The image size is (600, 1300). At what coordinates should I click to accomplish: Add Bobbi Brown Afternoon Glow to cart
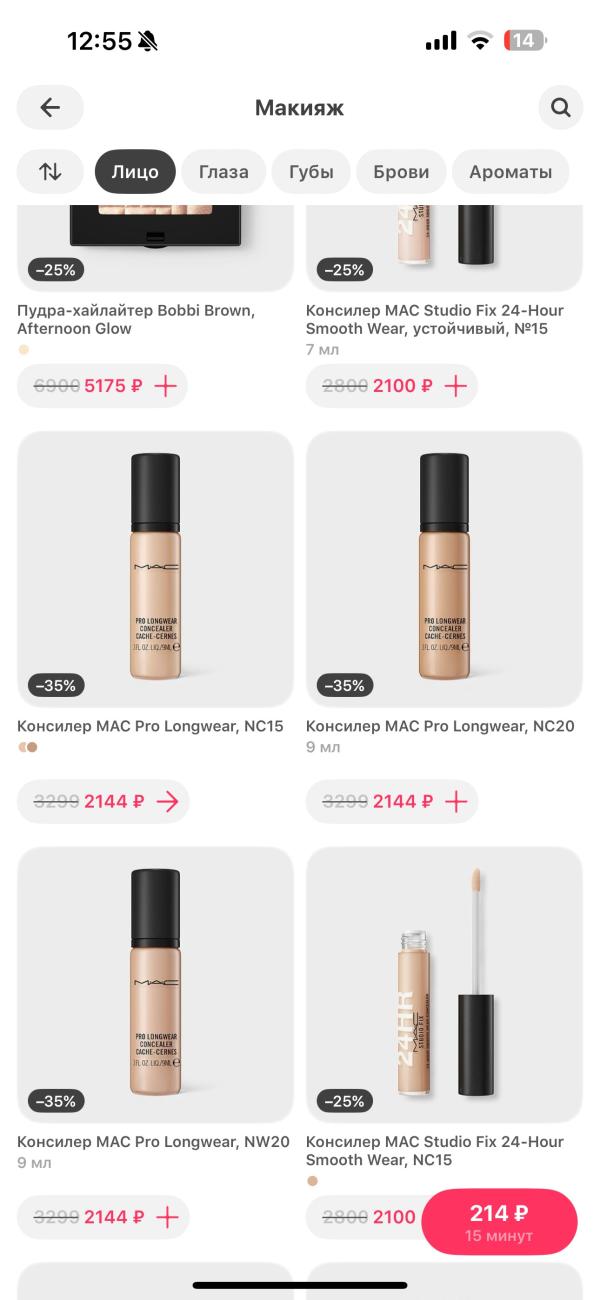[x=167, y=386]
